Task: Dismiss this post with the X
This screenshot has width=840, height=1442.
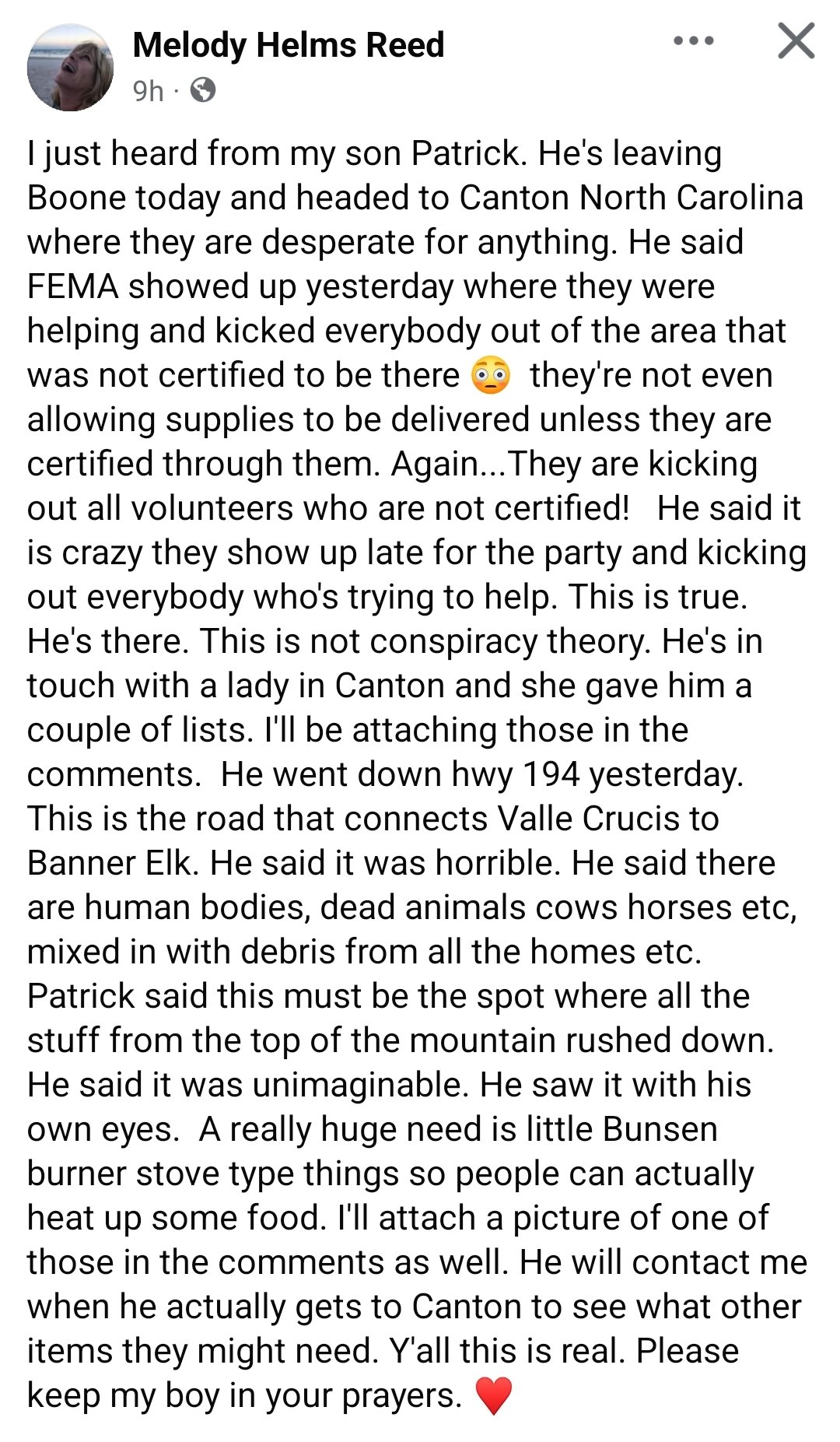Action: click(x=796, y=41)
